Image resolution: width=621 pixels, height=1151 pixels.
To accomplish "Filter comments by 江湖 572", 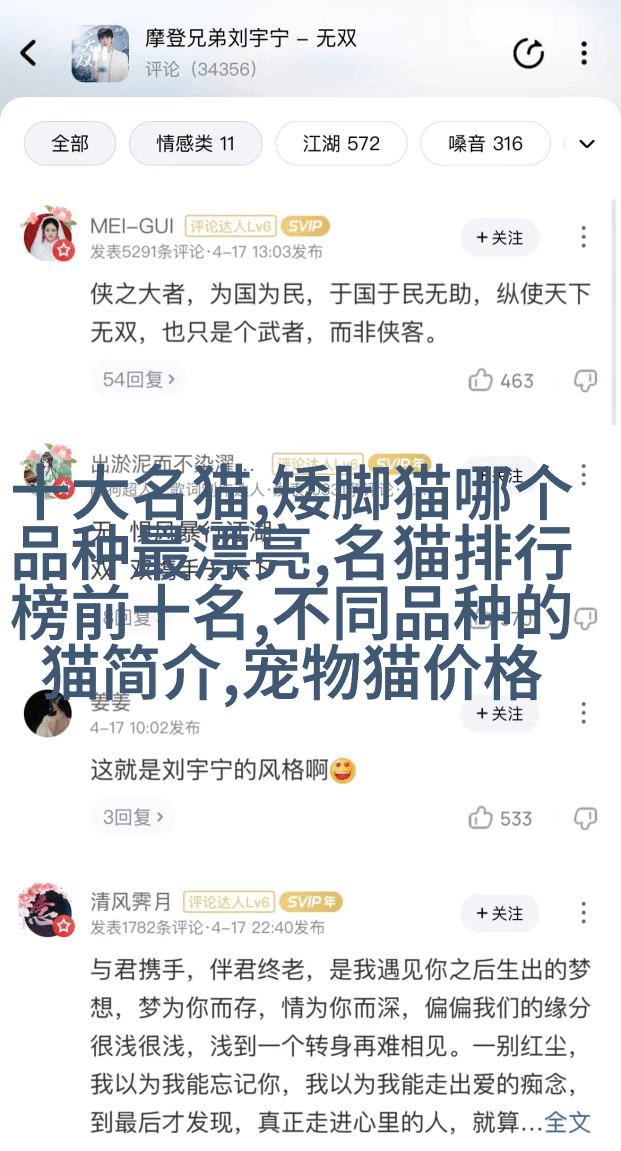I will click(x=341, y=144).
